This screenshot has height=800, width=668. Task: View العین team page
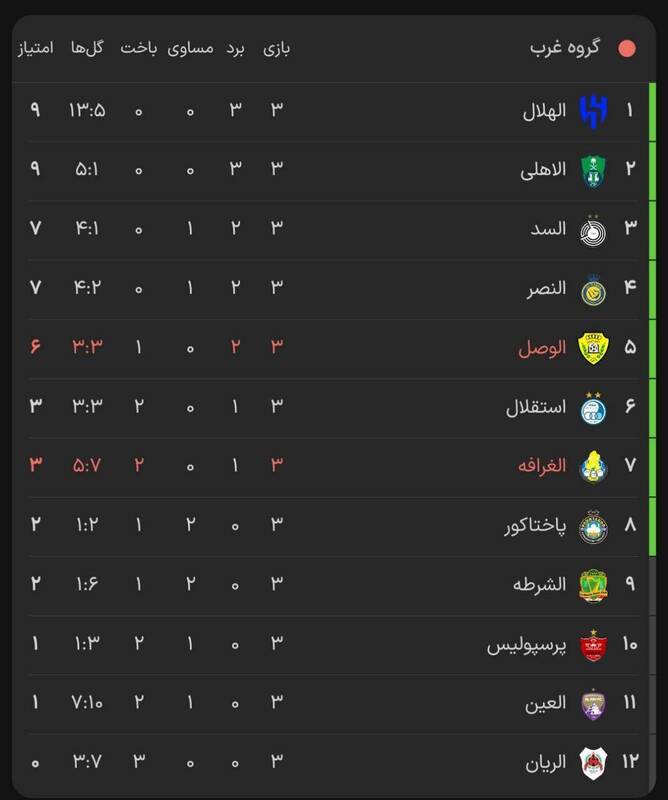pos(546,703)
